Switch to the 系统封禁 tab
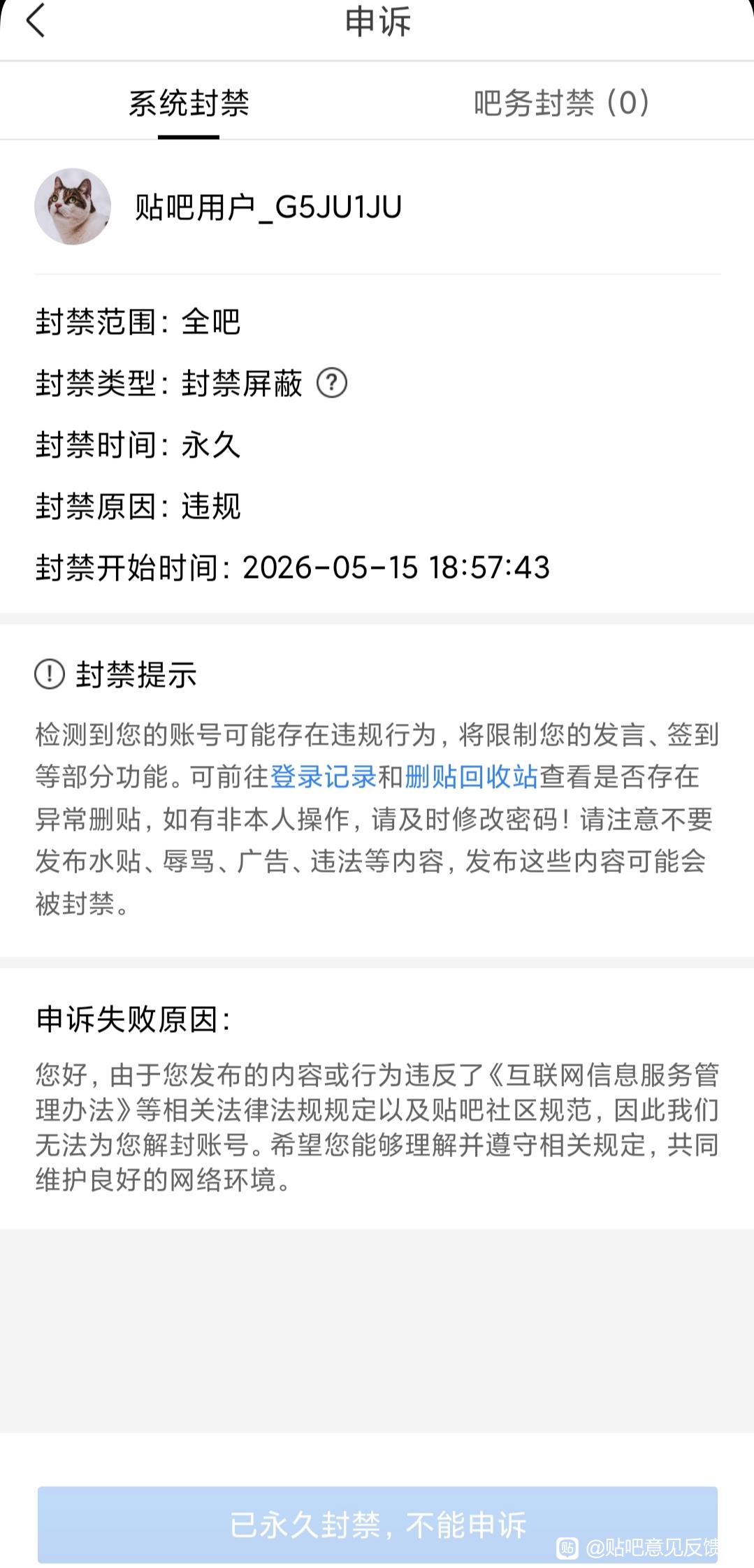Viewport: 754px width, 1568px height. click(x=189, y=103)
